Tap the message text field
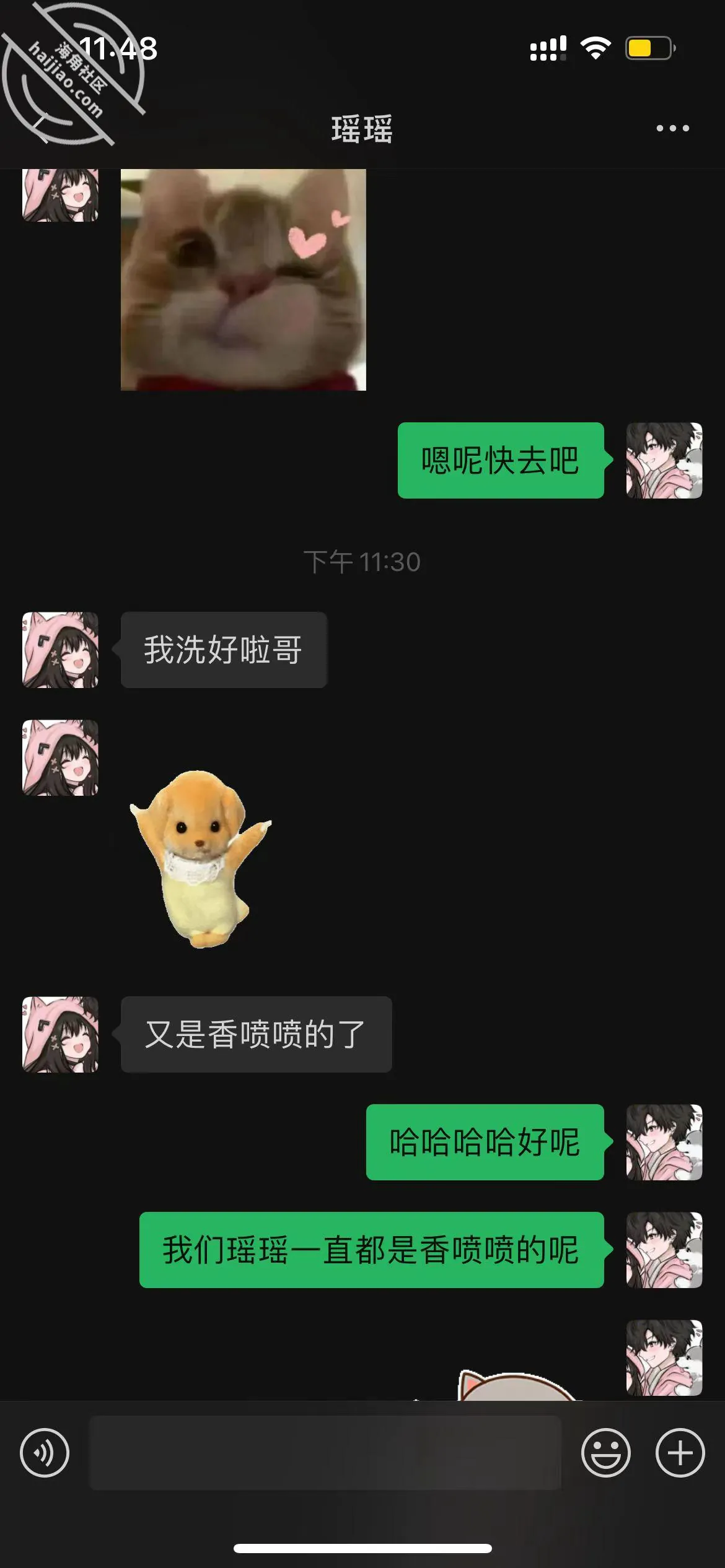This screenshot has width=725, height=1568. 325,1453
